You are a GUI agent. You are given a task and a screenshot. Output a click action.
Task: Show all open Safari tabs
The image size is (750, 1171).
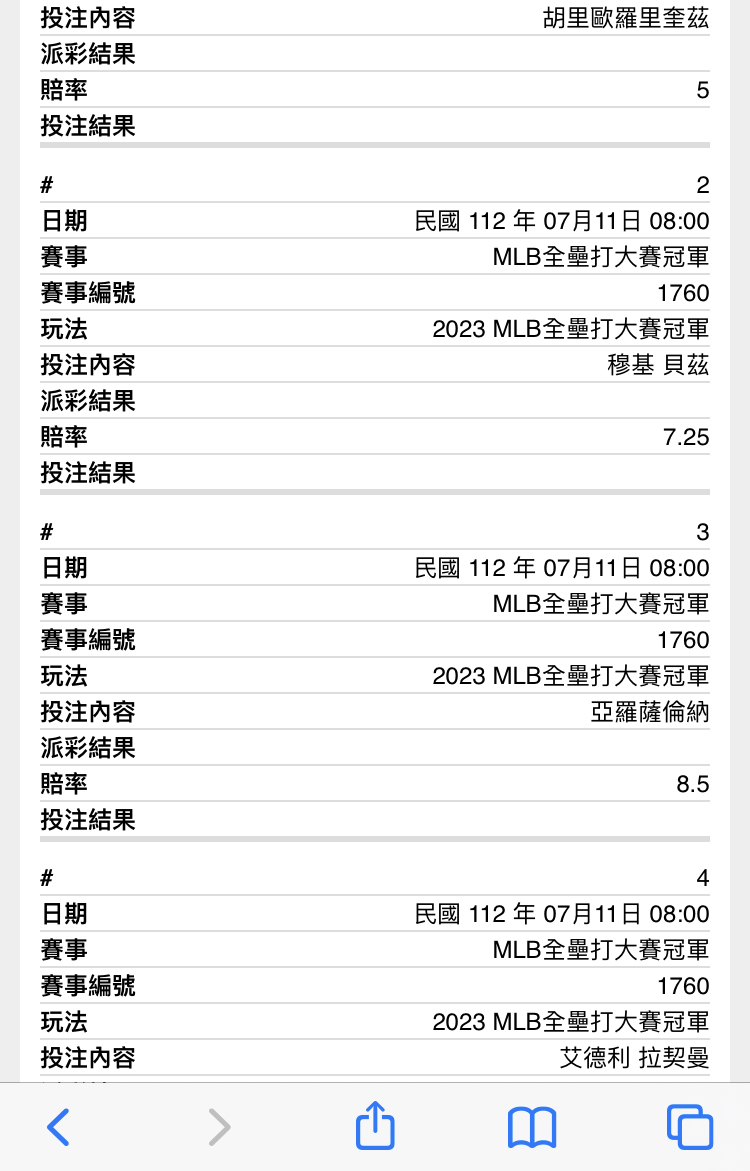coord(690,1127)
